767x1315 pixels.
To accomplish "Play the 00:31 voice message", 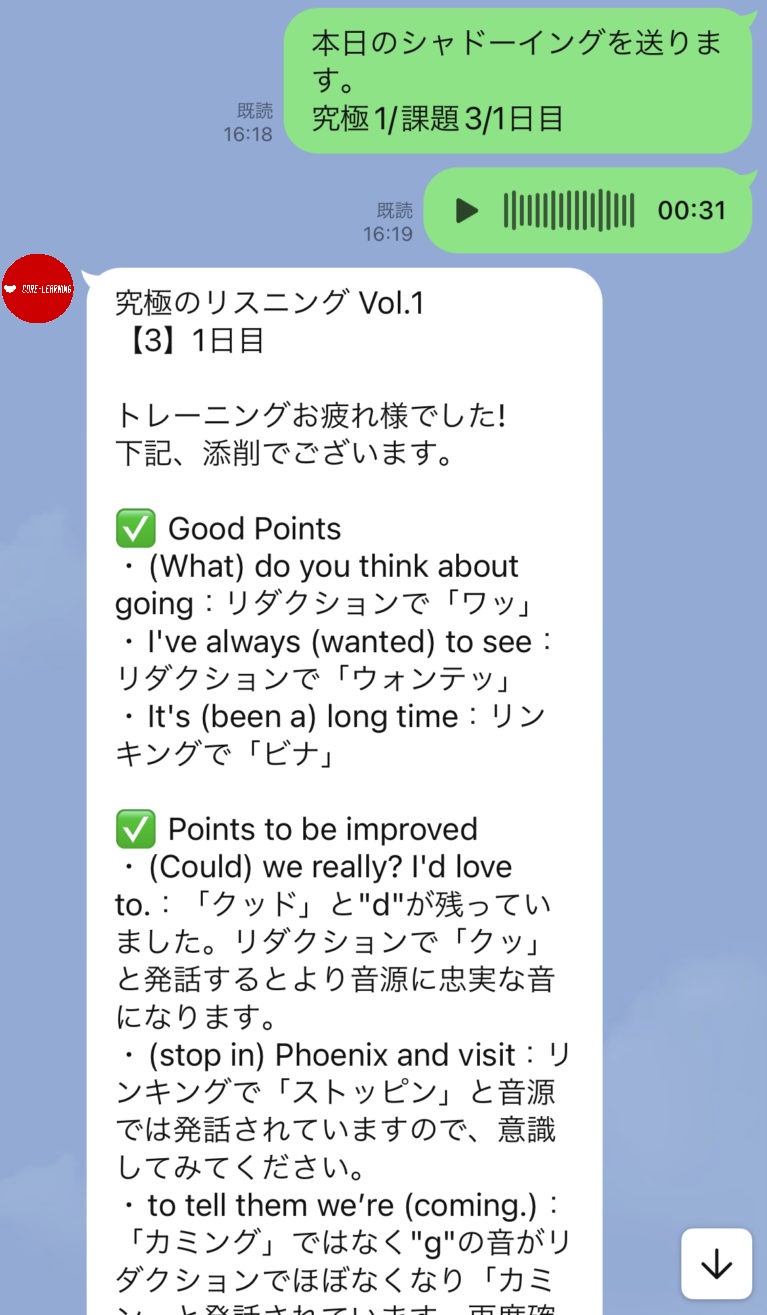I will 466,211.
